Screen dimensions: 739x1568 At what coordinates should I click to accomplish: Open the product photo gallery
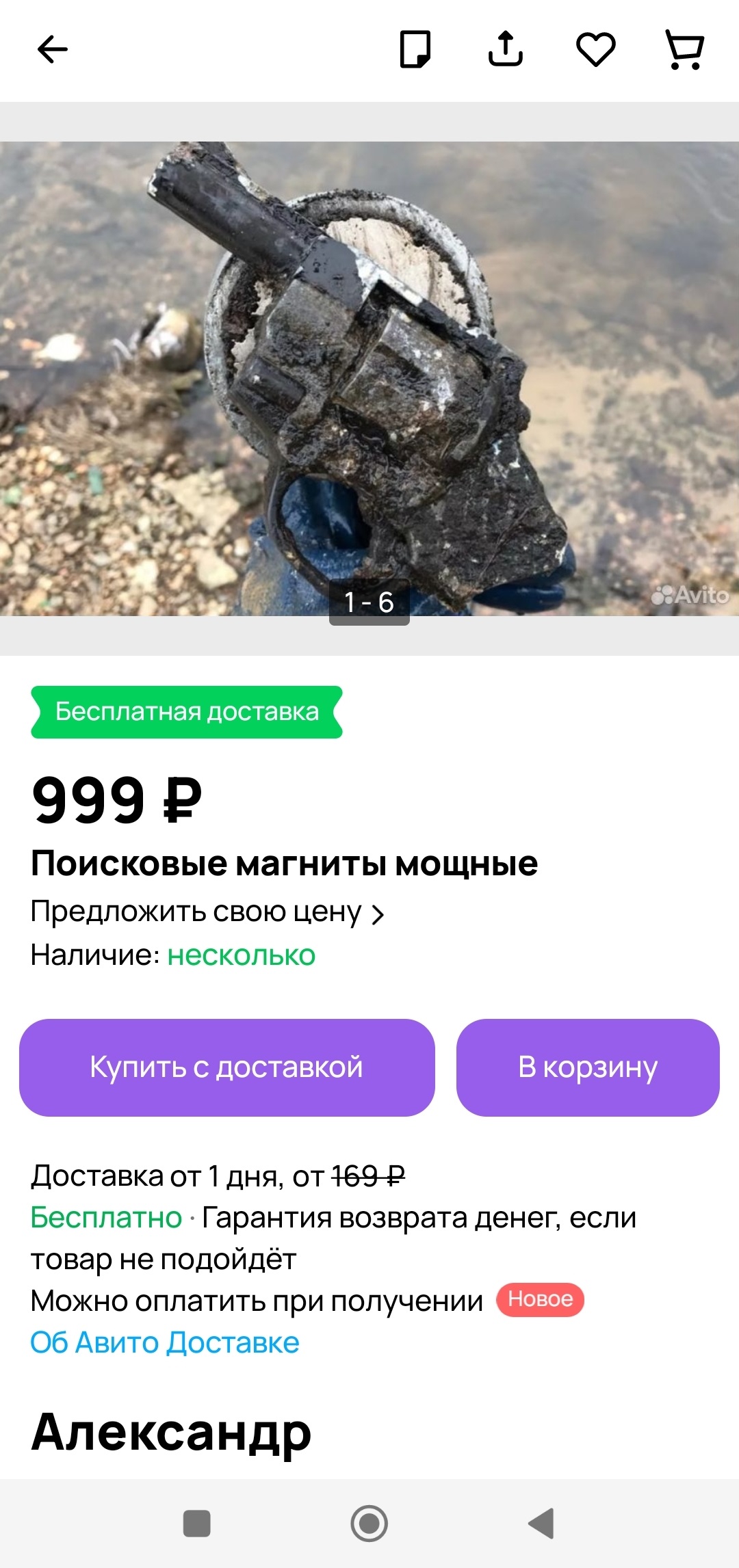point(369,379)
